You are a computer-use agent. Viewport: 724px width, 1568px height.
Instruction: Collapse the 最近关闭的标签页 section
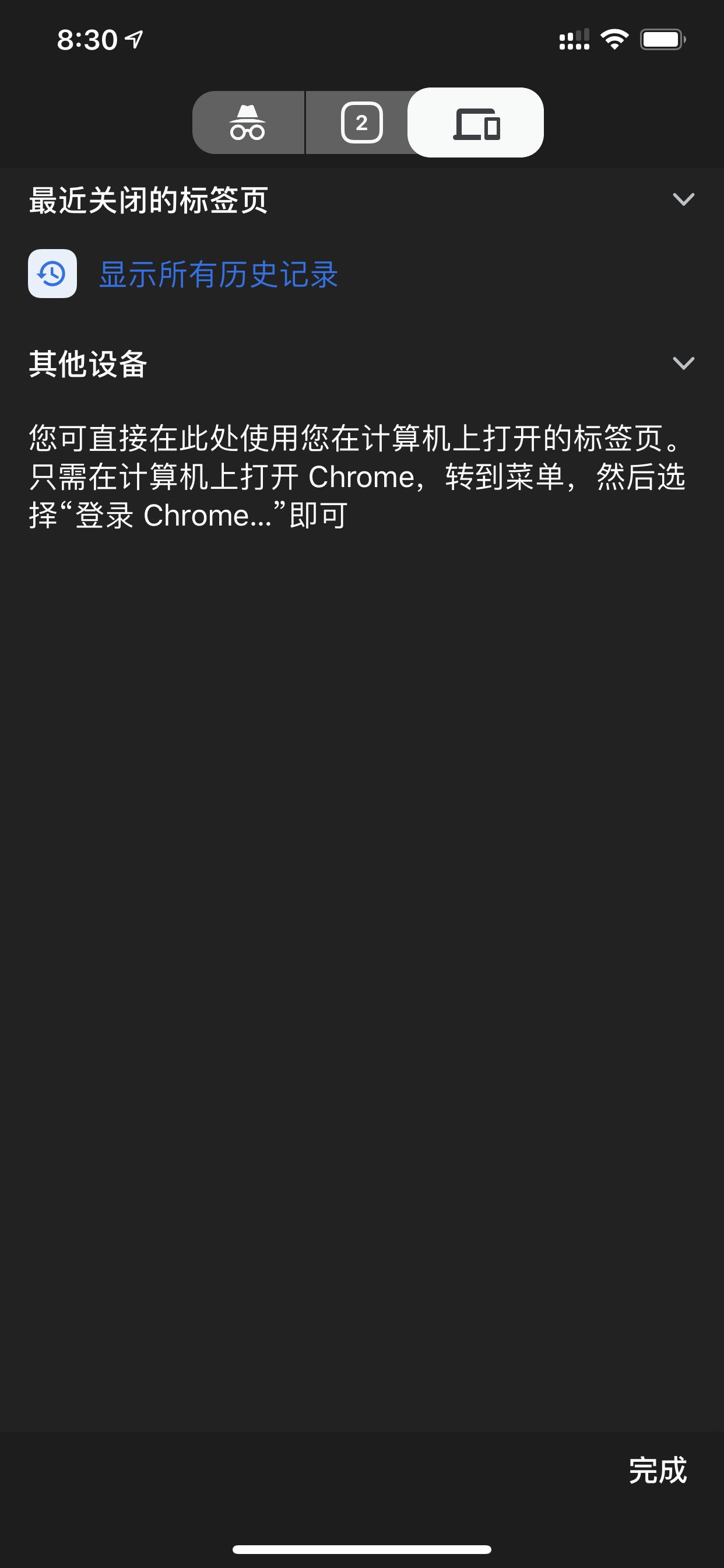(x=683, y=199)
